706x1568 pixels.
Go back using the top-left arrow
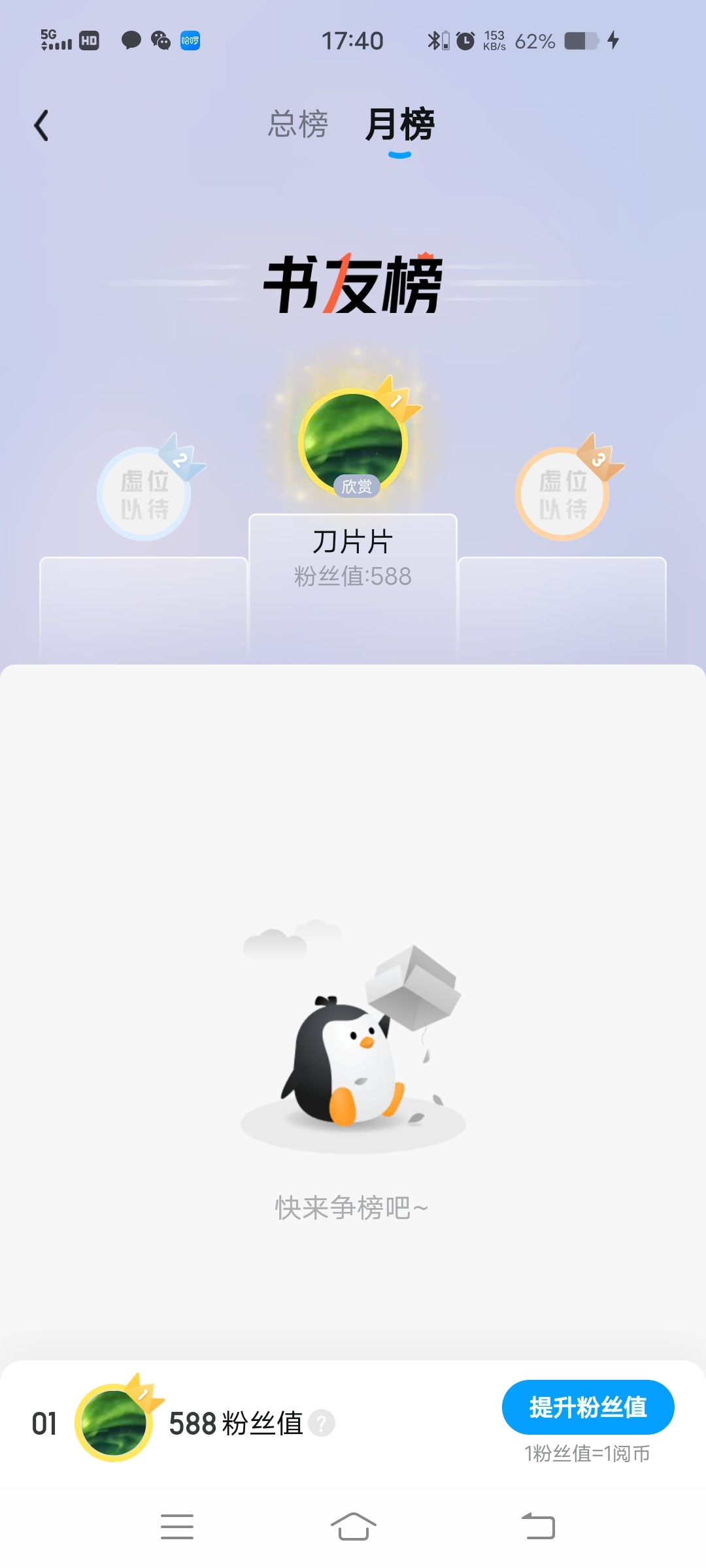coord(41,125)
